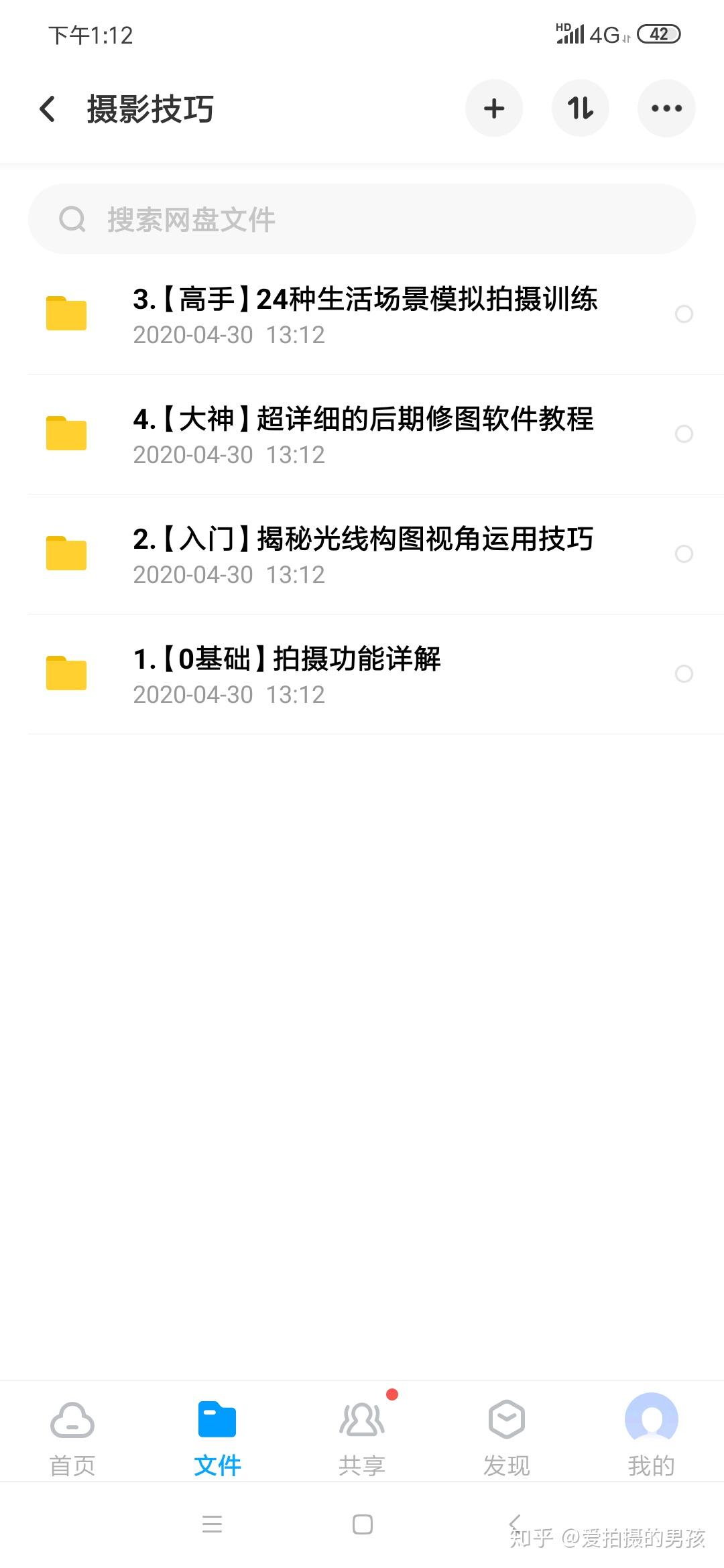Open the sort order options
The width and height of the screenshot is (724, 1568).
point(580,109)
